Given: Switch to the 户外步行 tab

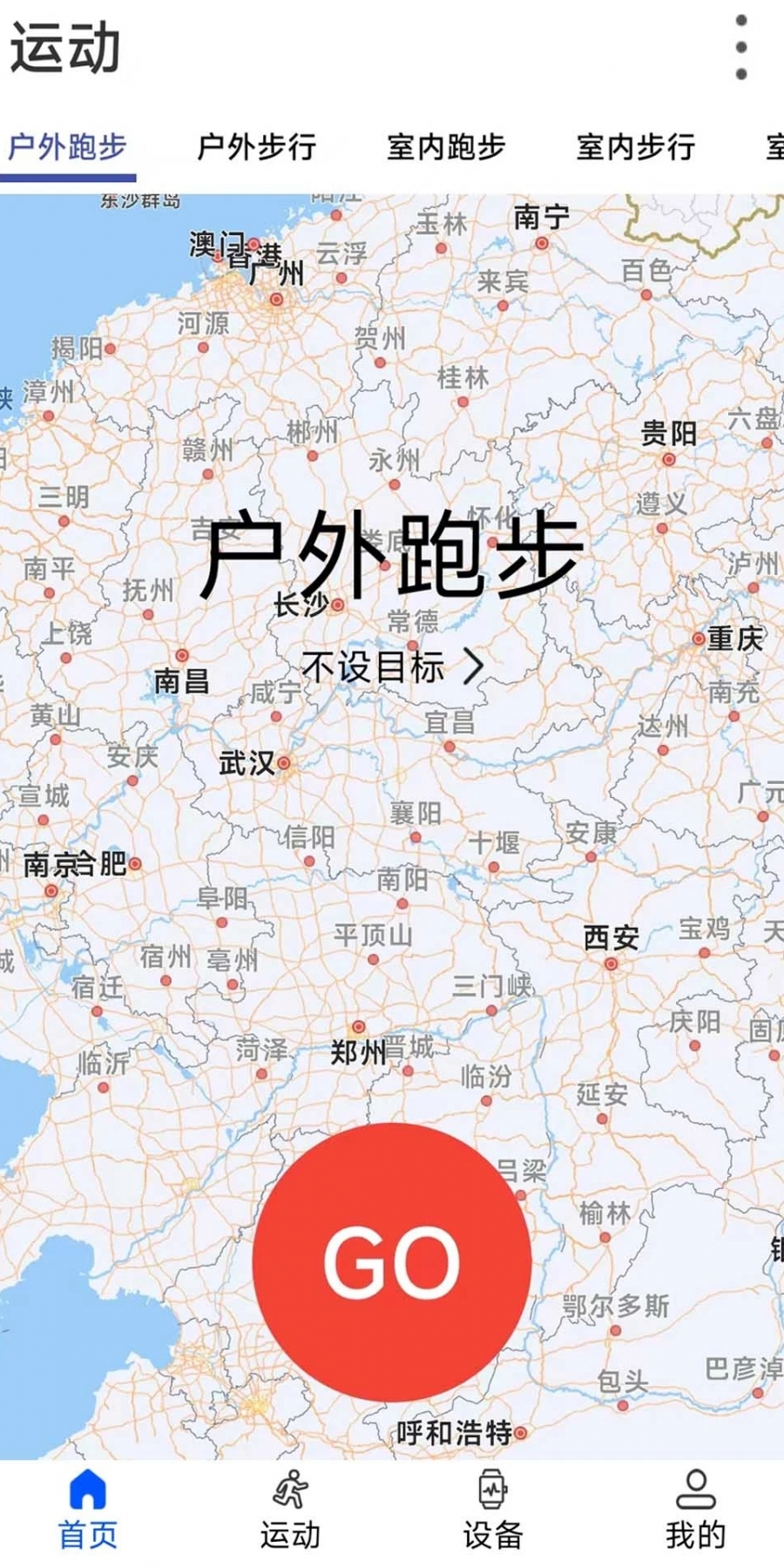Looking at the screenshot, I should click(x=256, y=147).
